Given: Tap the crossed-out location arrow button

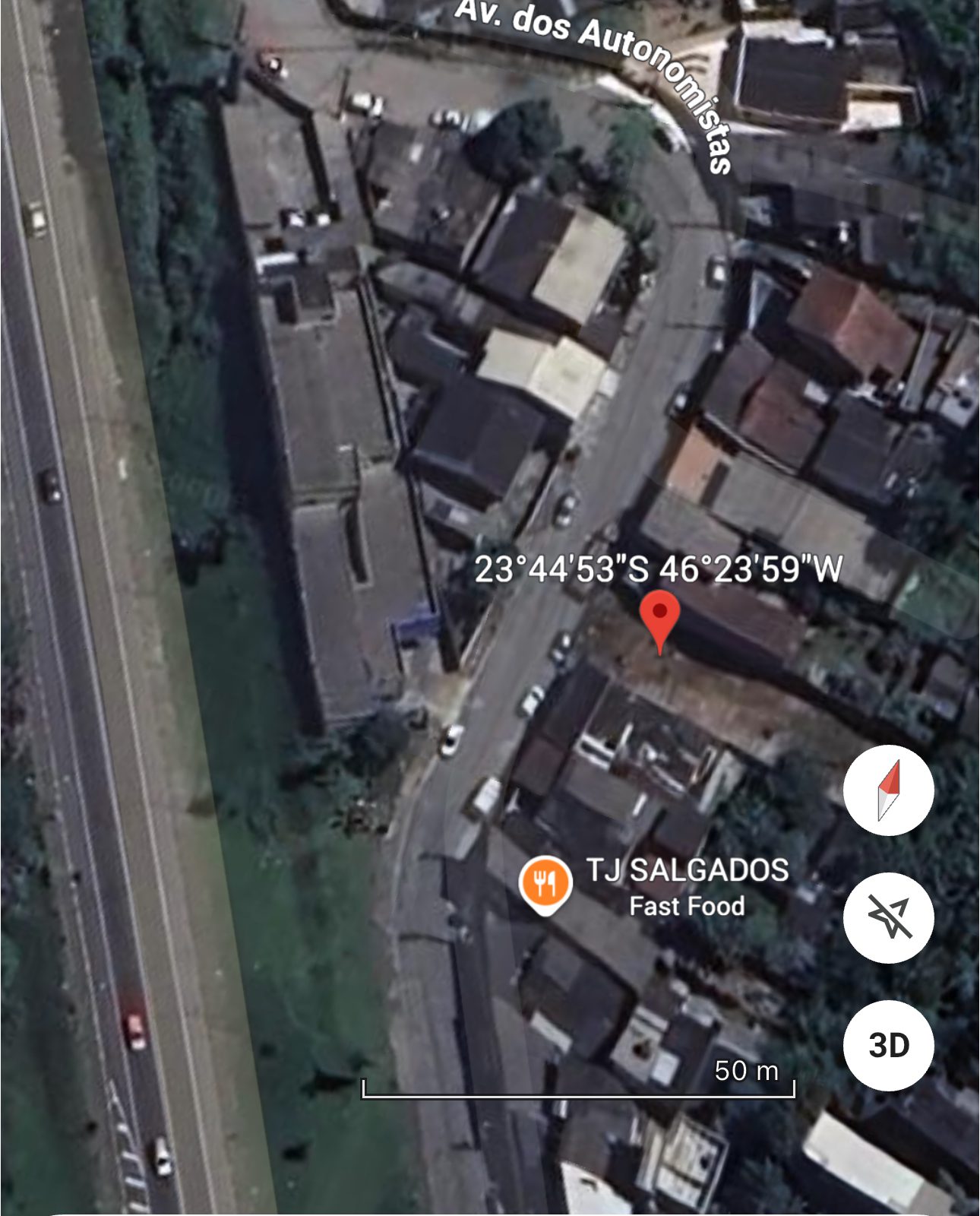Looking at the screenshot, I should click(x=888, y=917).
